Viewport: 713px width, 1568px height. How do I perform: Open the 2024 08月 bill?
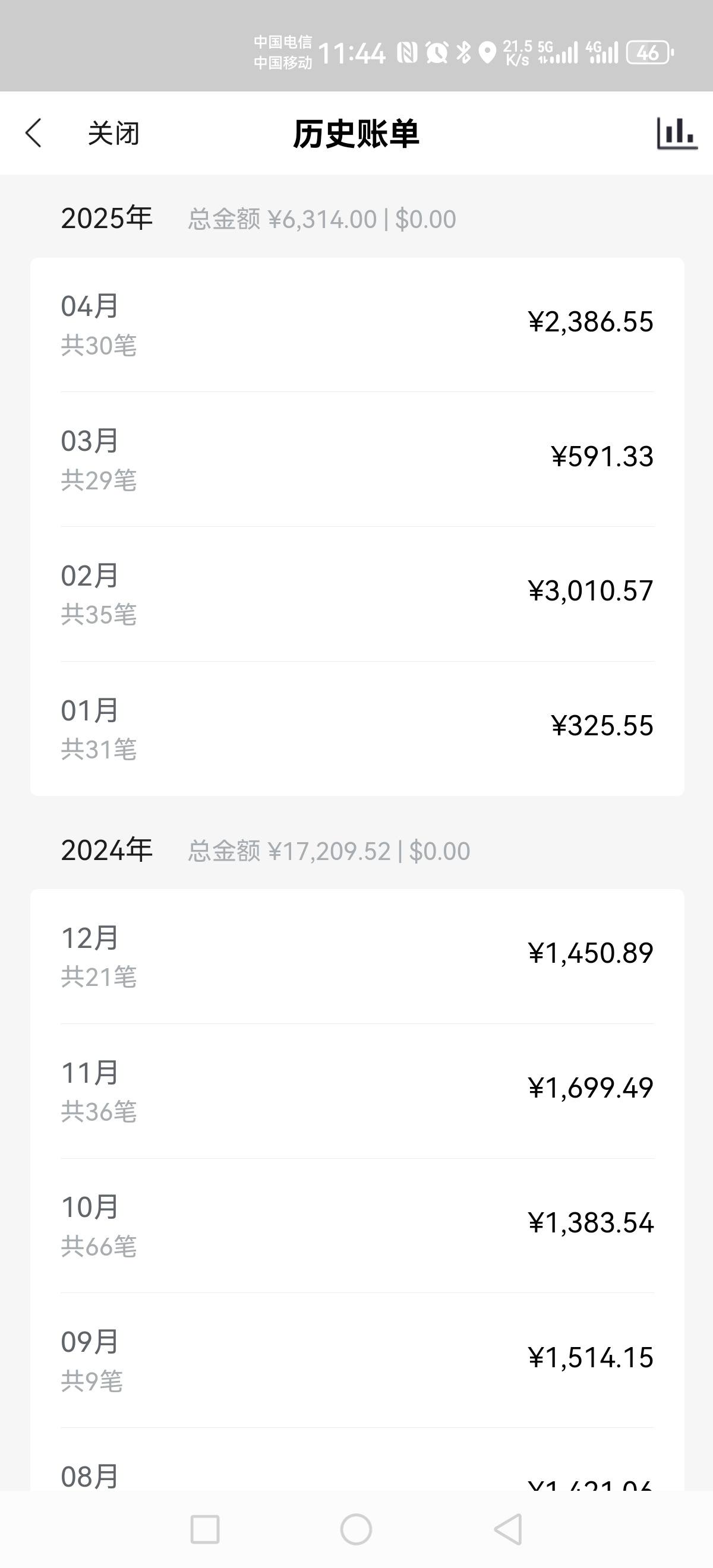click(x=357, y=1460)
